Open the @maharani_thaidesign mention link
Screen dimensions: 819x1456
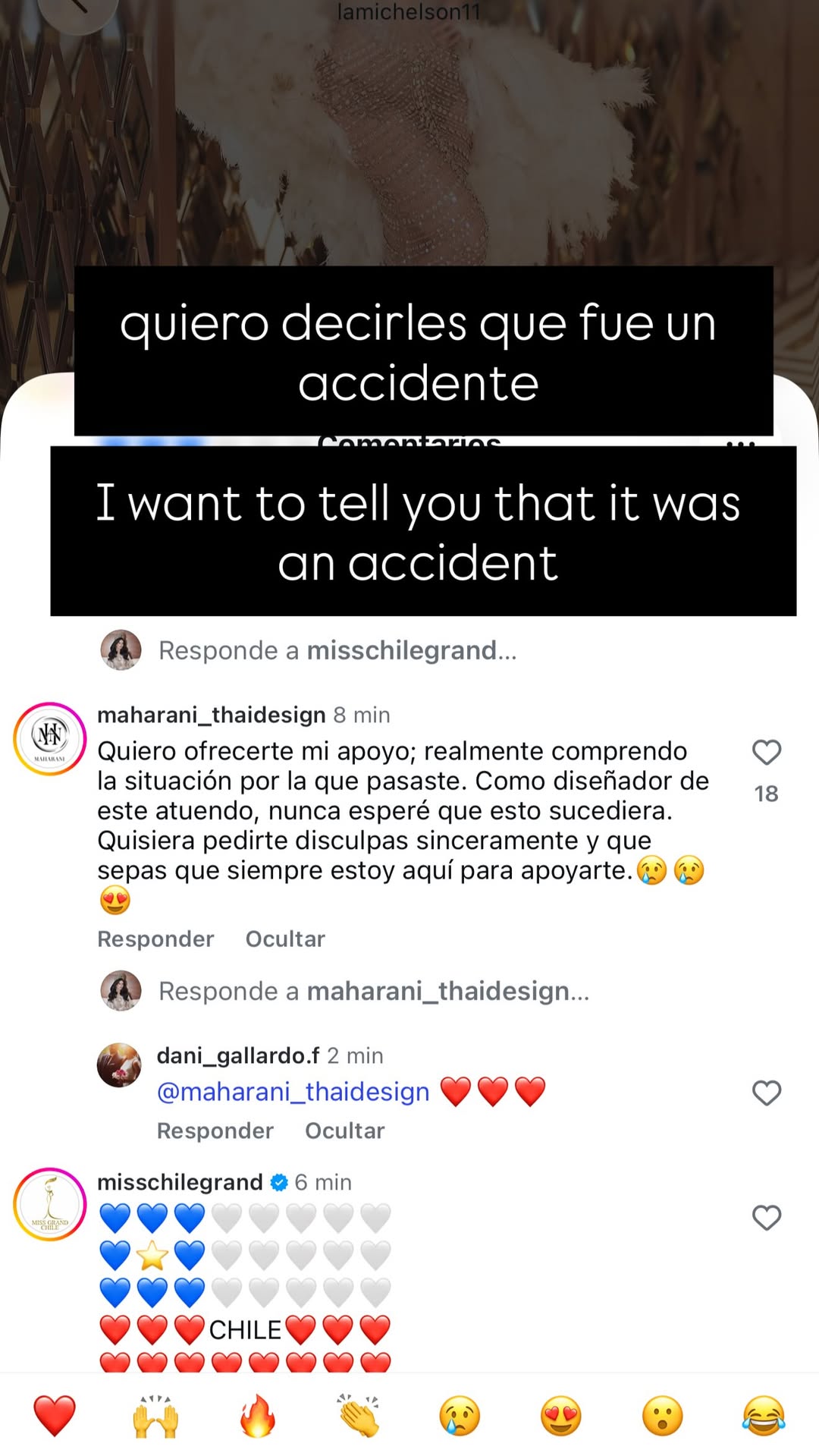[x=293, y=1092]
